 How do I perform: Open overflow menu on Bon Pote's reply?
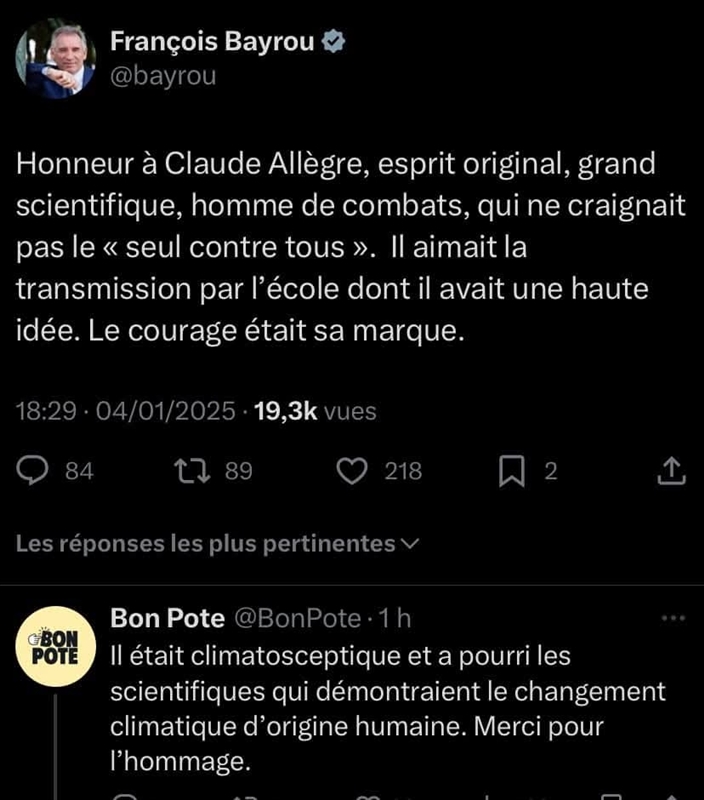pos(671,618)
